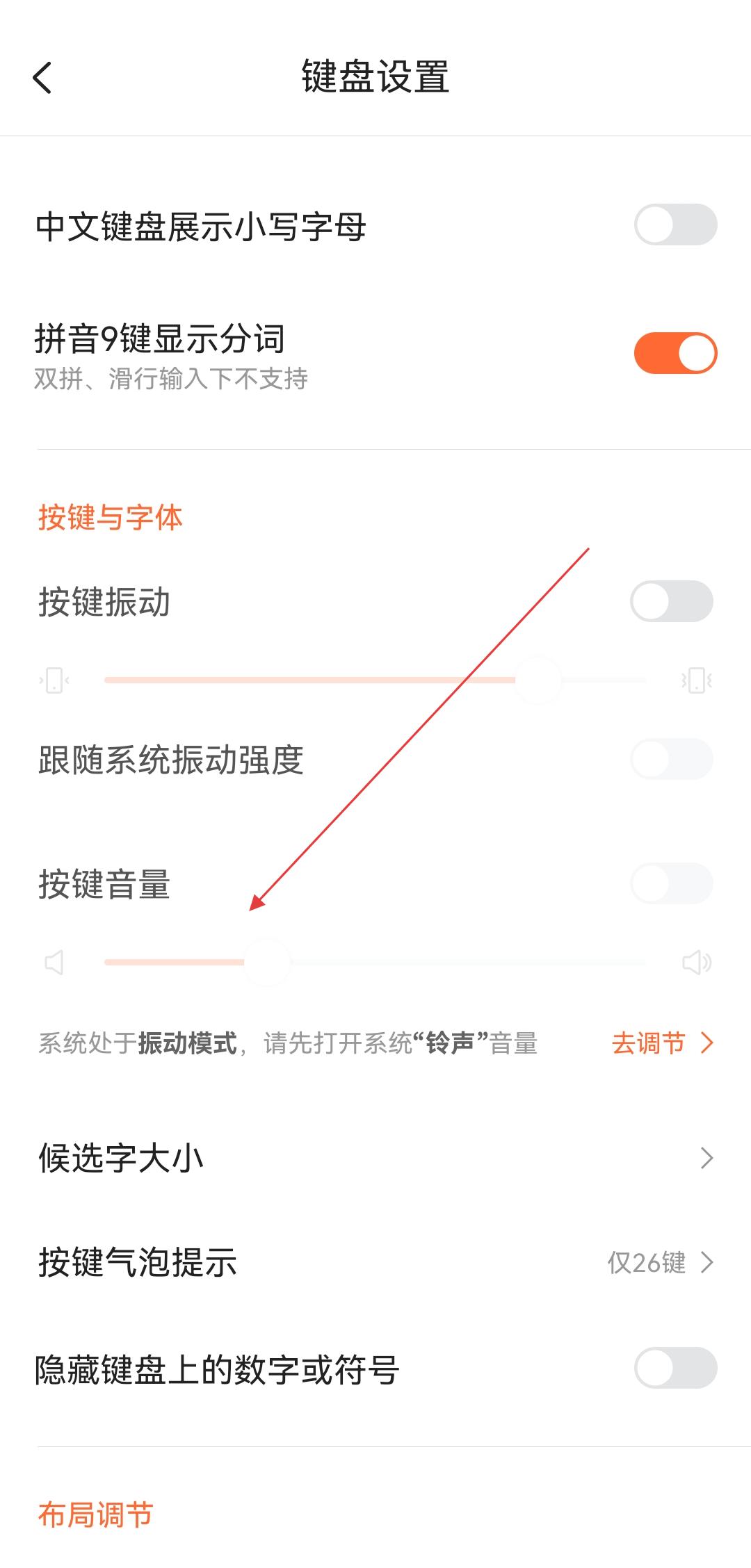Tap 去调节 to adjust ringtone volume
The height and width of the screenshot is (1568, 751).
[662, 1043]
